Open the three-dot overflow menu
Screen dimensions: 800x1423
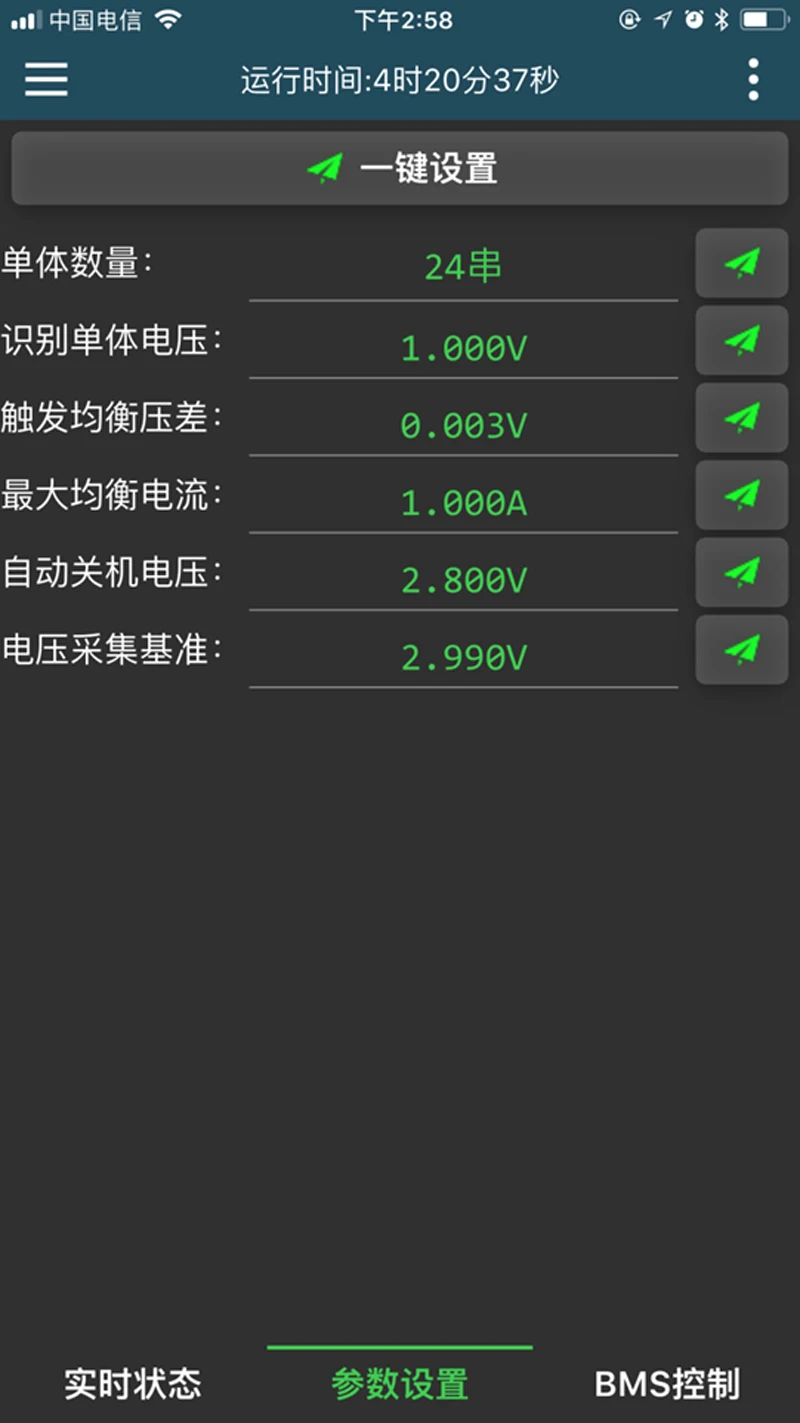(x=753, y=79)
